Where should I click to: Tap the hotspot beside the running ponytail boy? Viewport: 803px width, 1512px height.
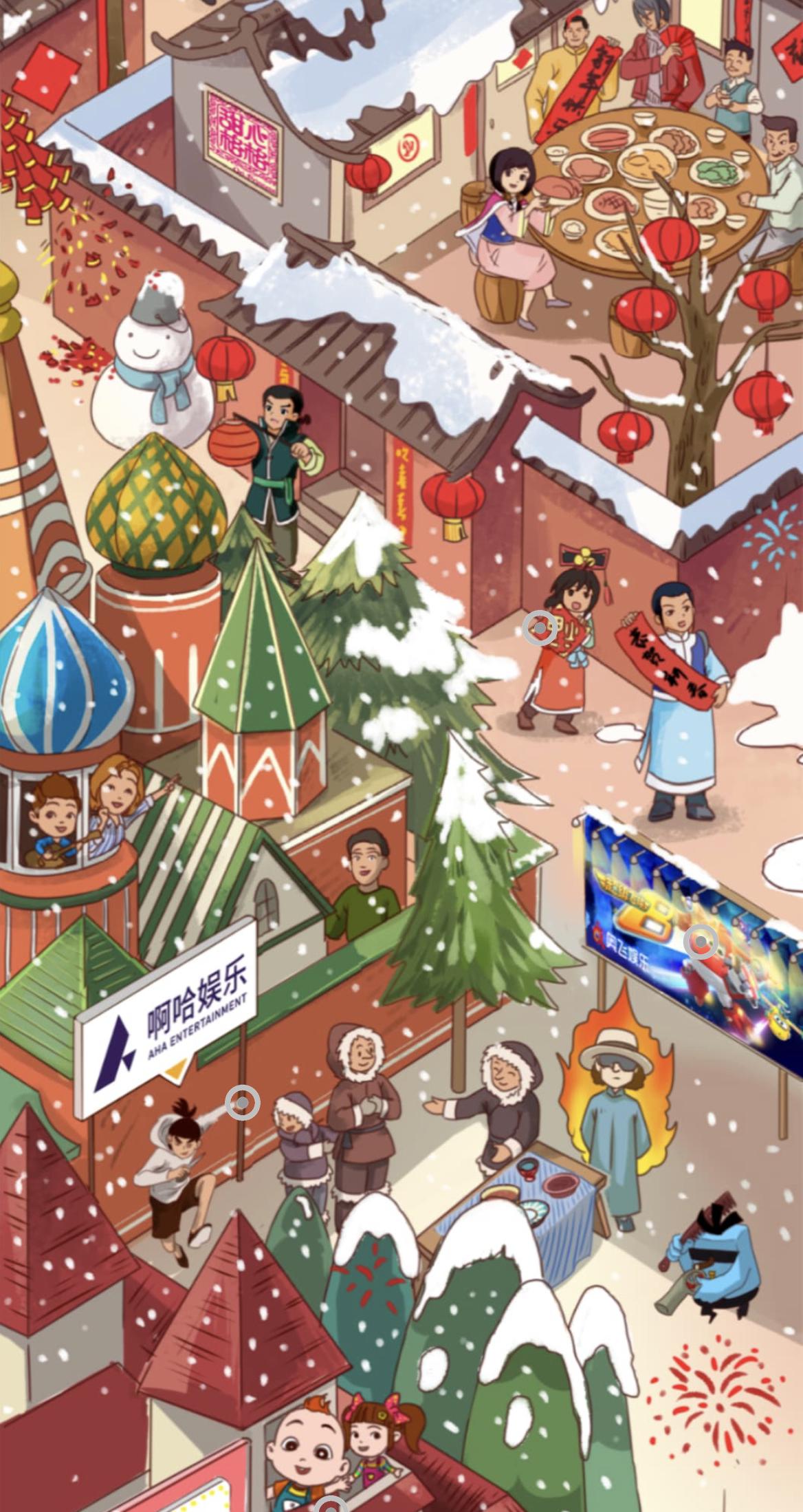[242, 1103]
